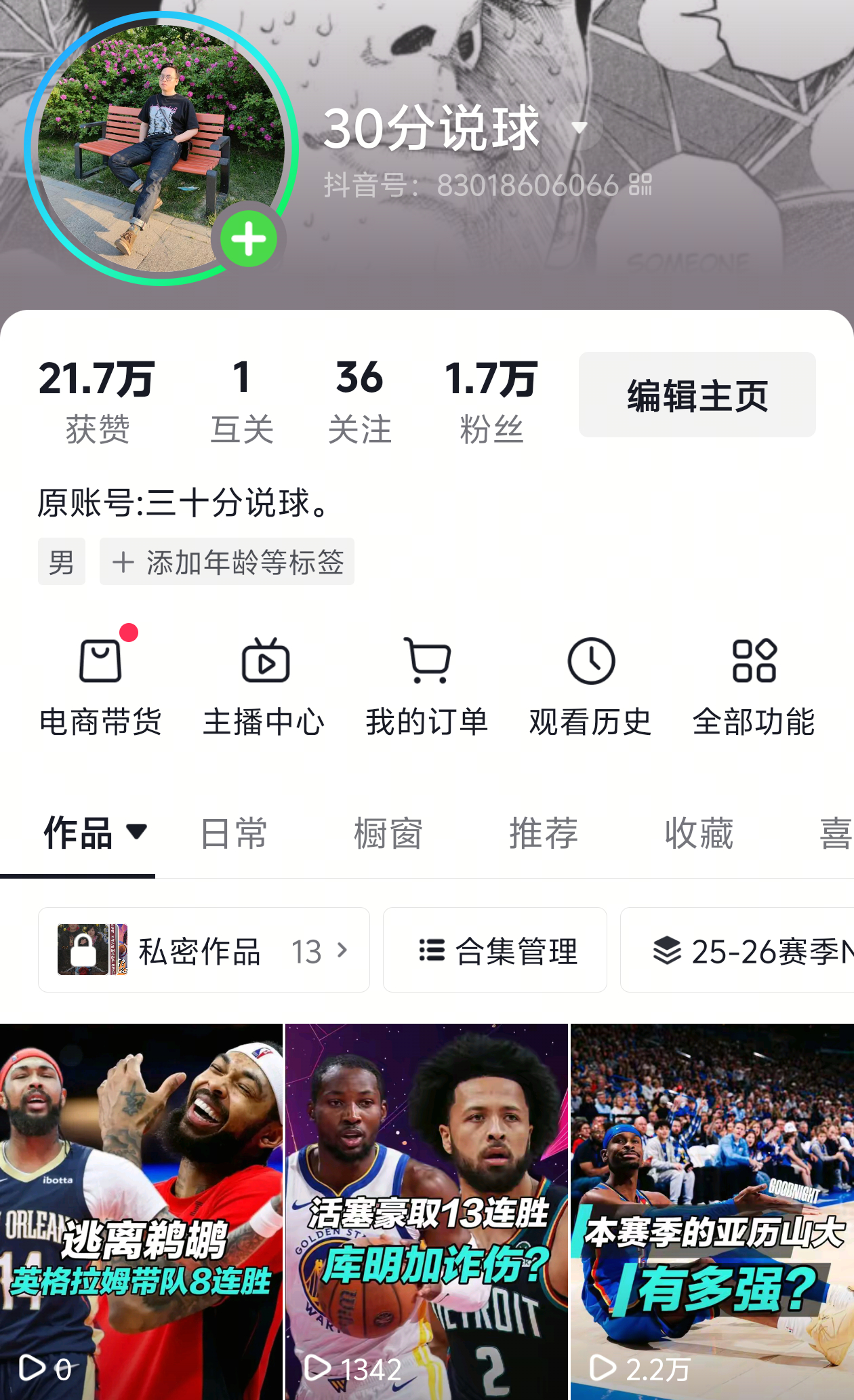The width and height of the screenshot is (854, 1400).
Task: View the 粉丝 follower count page
Action: tap(490, 397)
